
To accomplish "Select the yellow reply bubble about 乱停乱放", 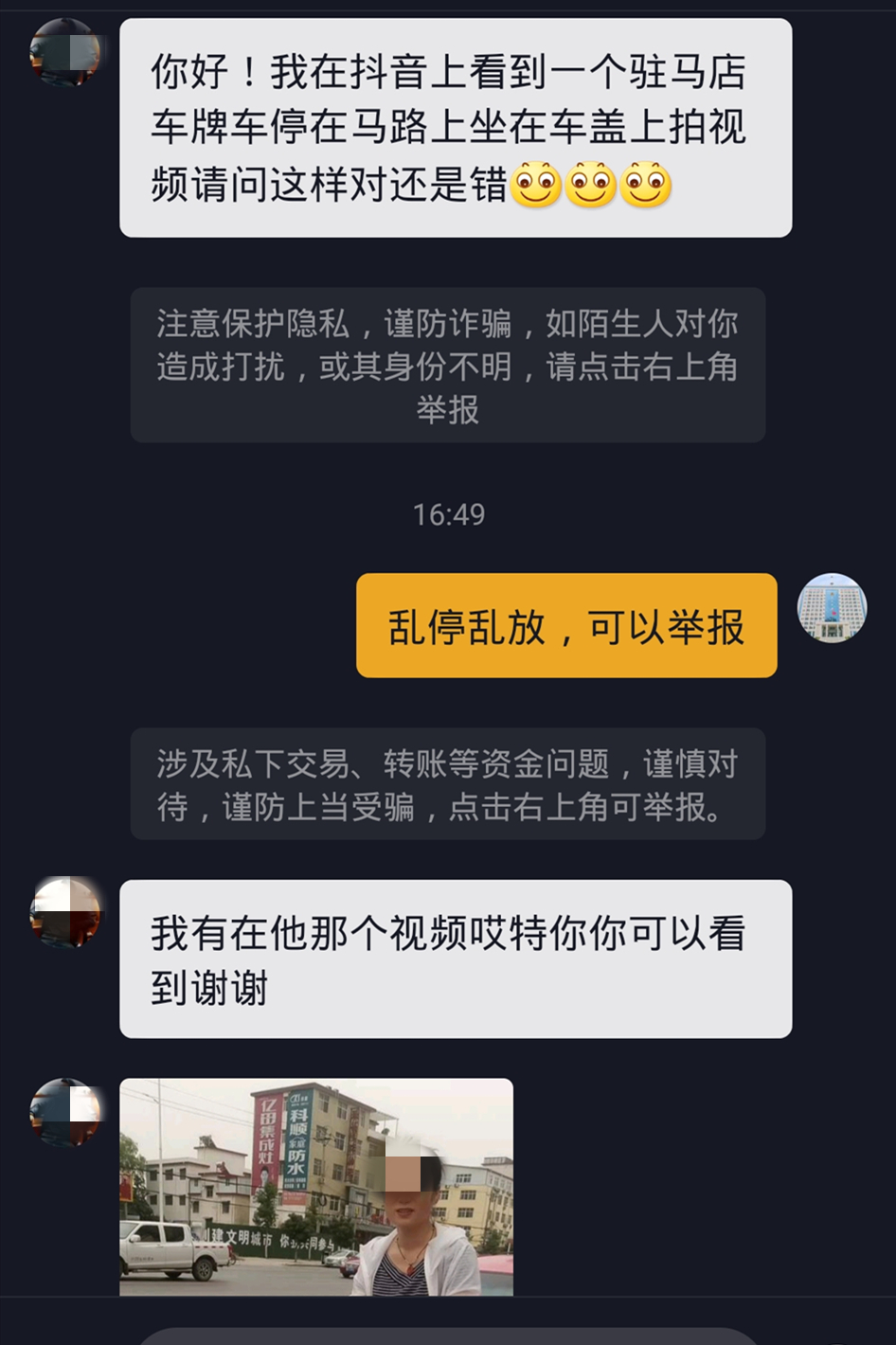I will [x=565, y=624].
